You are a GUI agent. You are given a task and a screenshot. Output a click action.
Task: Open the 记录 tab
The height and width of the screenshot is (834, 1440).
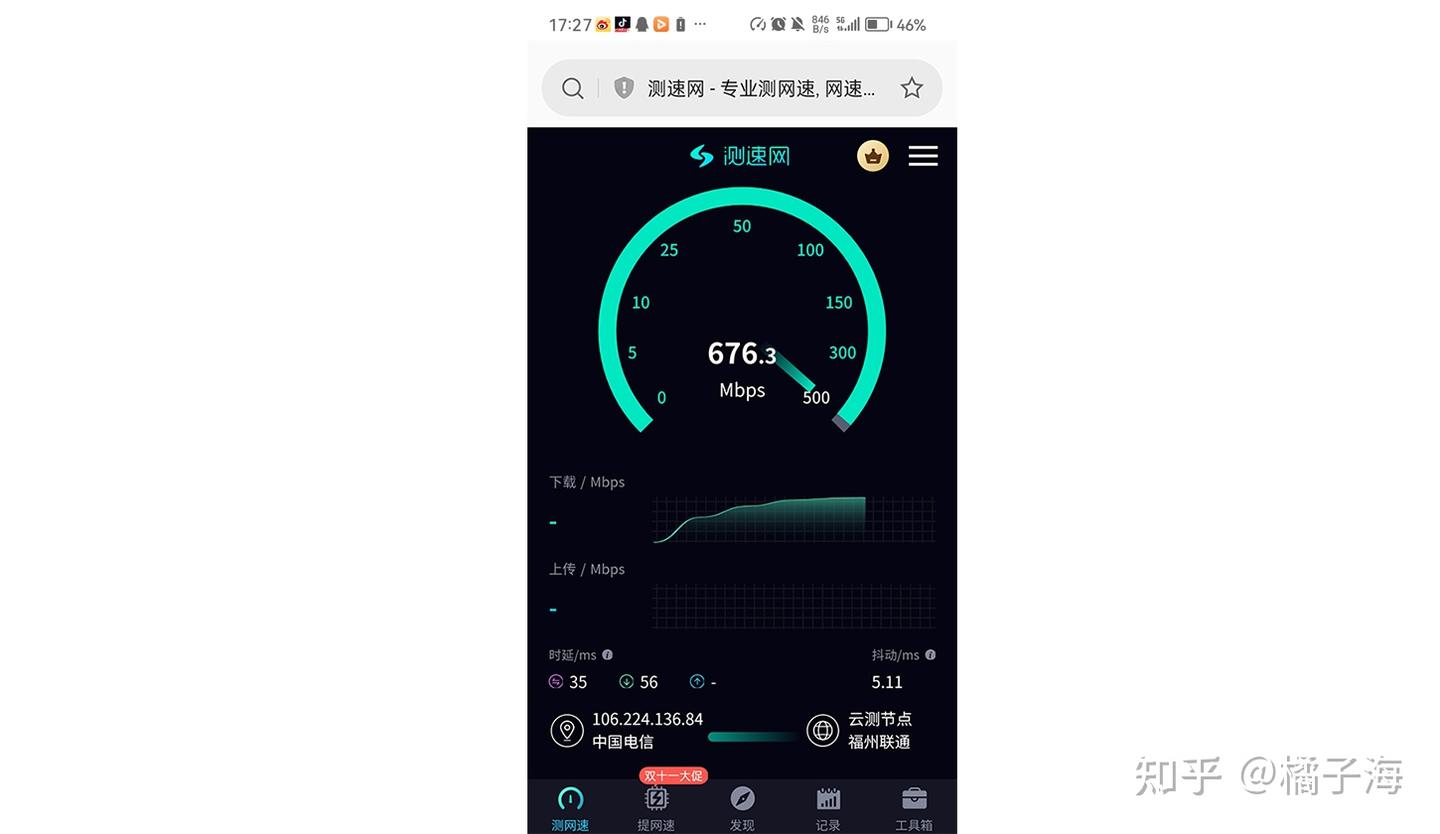(x=828, y=808)
